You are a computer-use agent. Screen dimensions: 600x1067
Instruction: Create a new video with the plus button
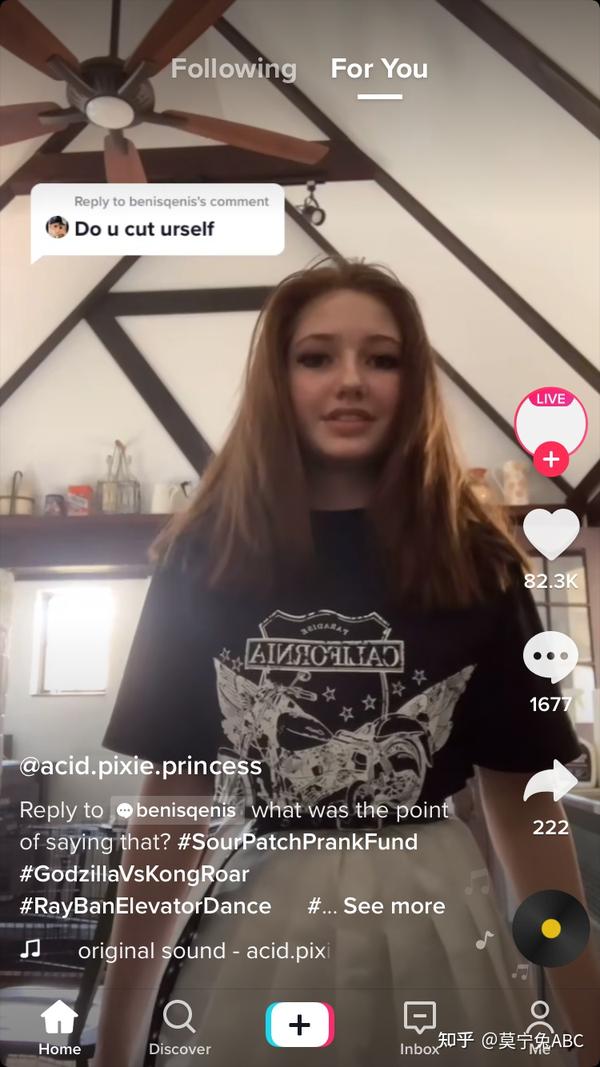pyautogui.click(x=299, y=1025)
